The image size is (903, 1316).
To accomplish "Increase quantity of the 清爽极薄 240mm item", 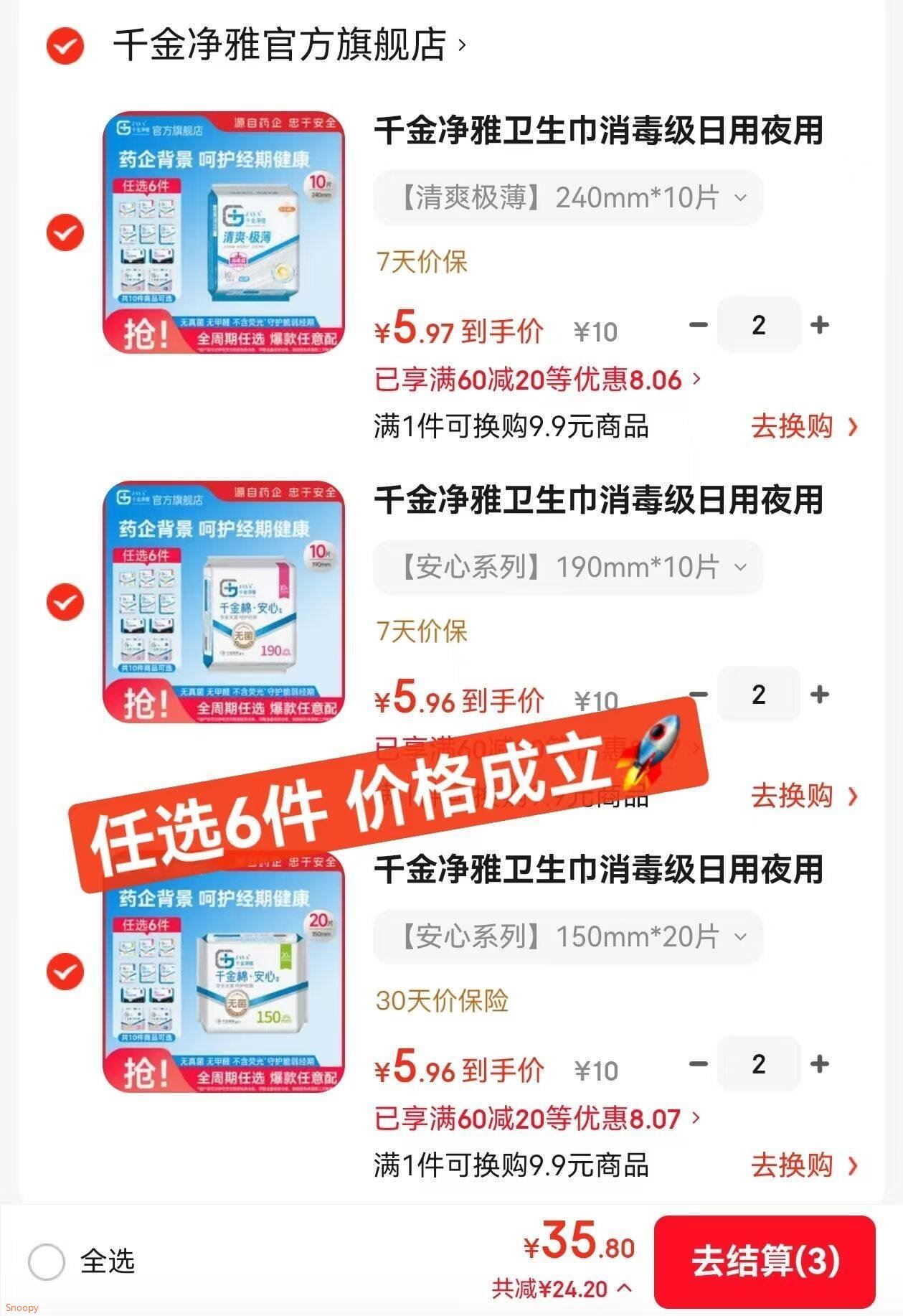I will (x=819, y=325).
